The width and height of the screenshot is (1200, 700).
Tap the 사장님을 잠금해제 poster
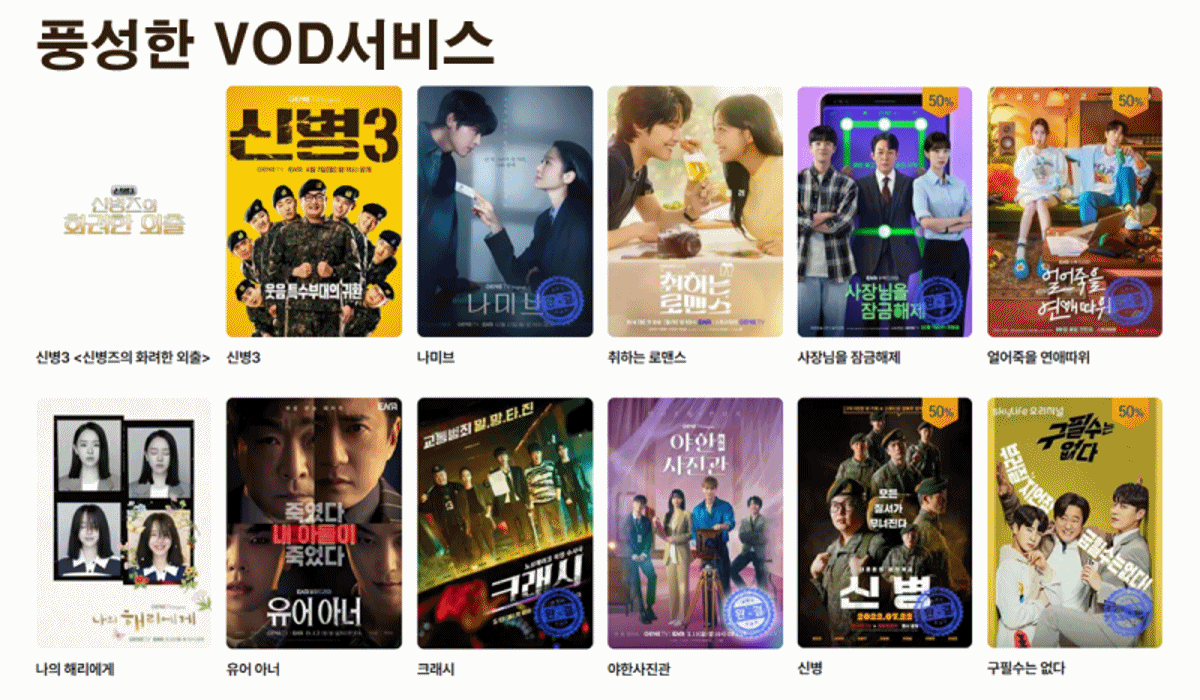(x=885, y=211)
